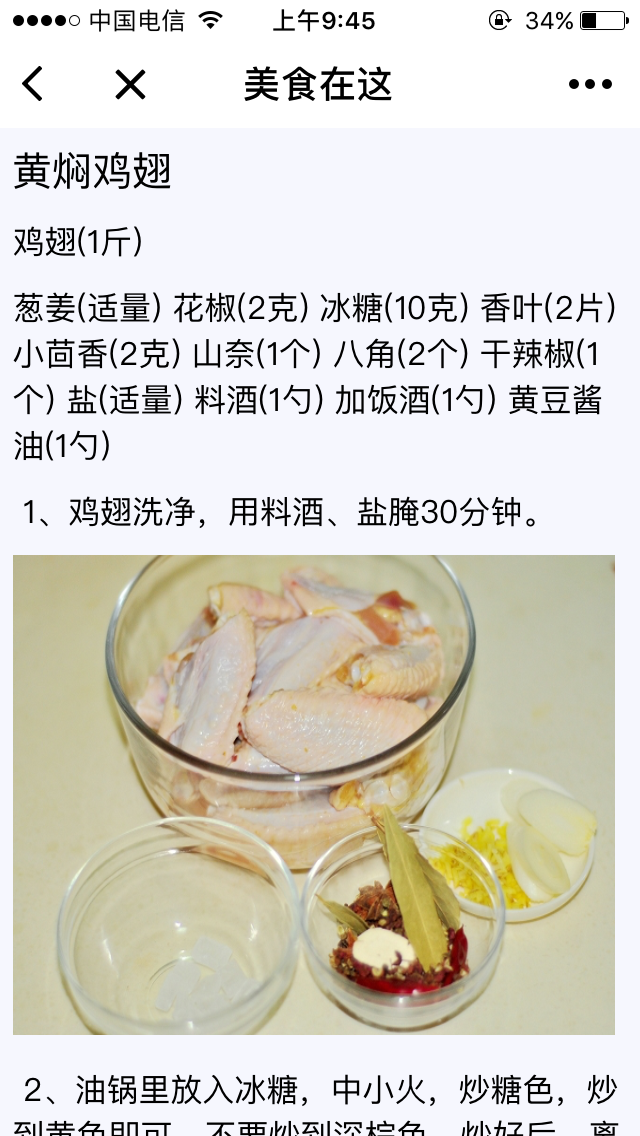Screen dimensions: 640x1136
Task: Open the three-dot more options menu
Action: [590, 85]
